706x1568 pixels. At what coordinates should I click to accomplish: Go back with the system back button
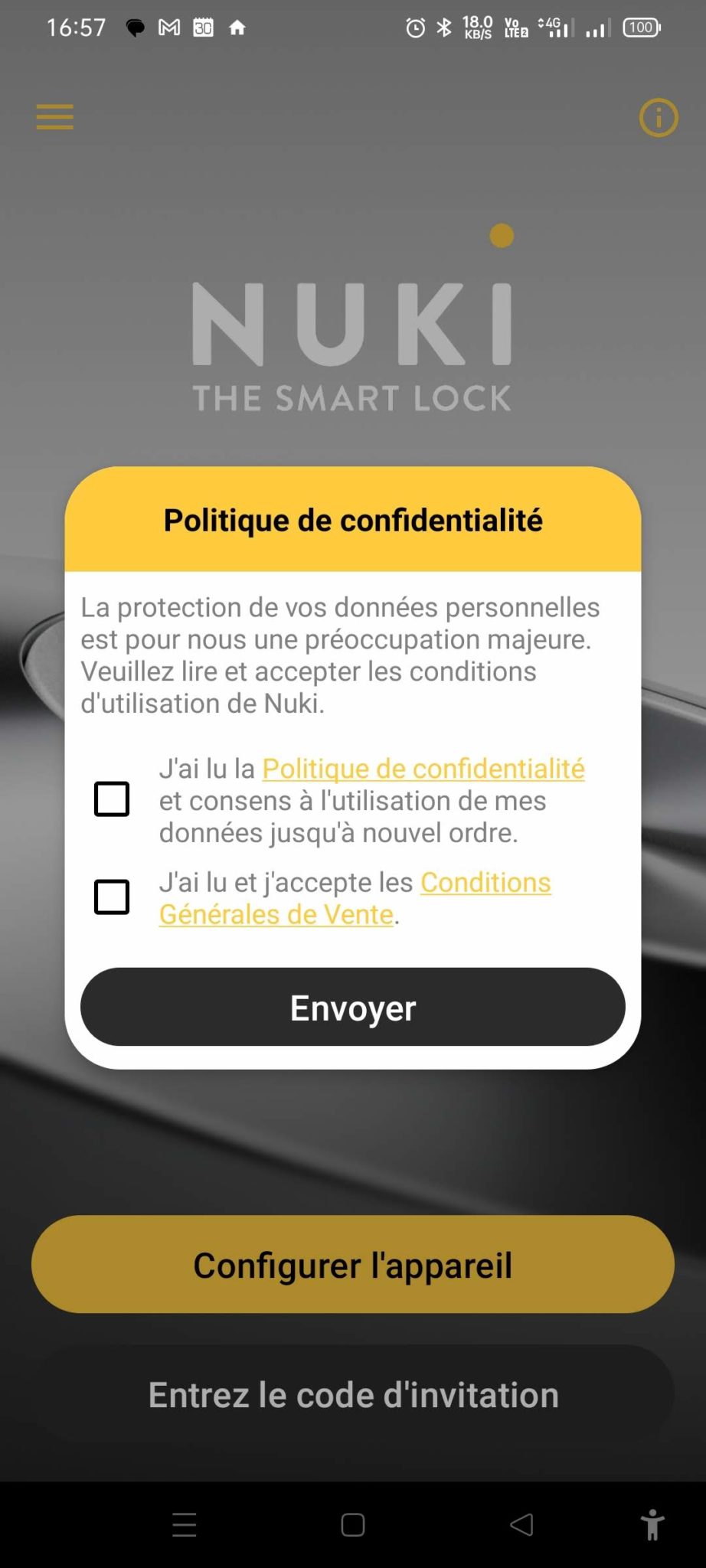click(x=521, y=1524)
